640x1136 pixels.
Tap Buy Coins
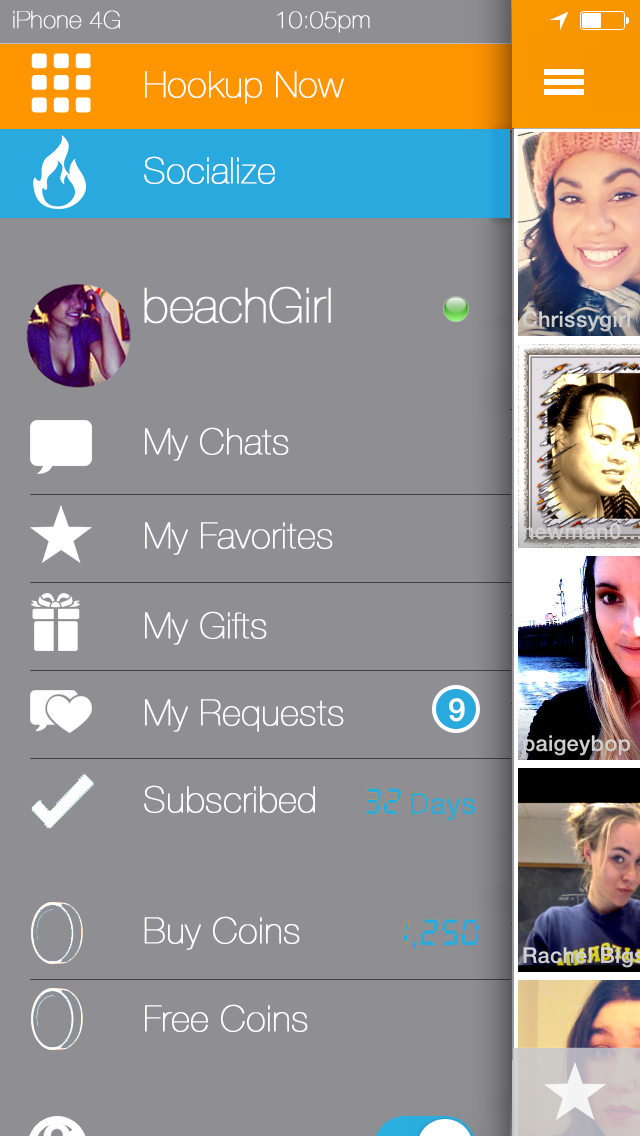tap(221, 932)
